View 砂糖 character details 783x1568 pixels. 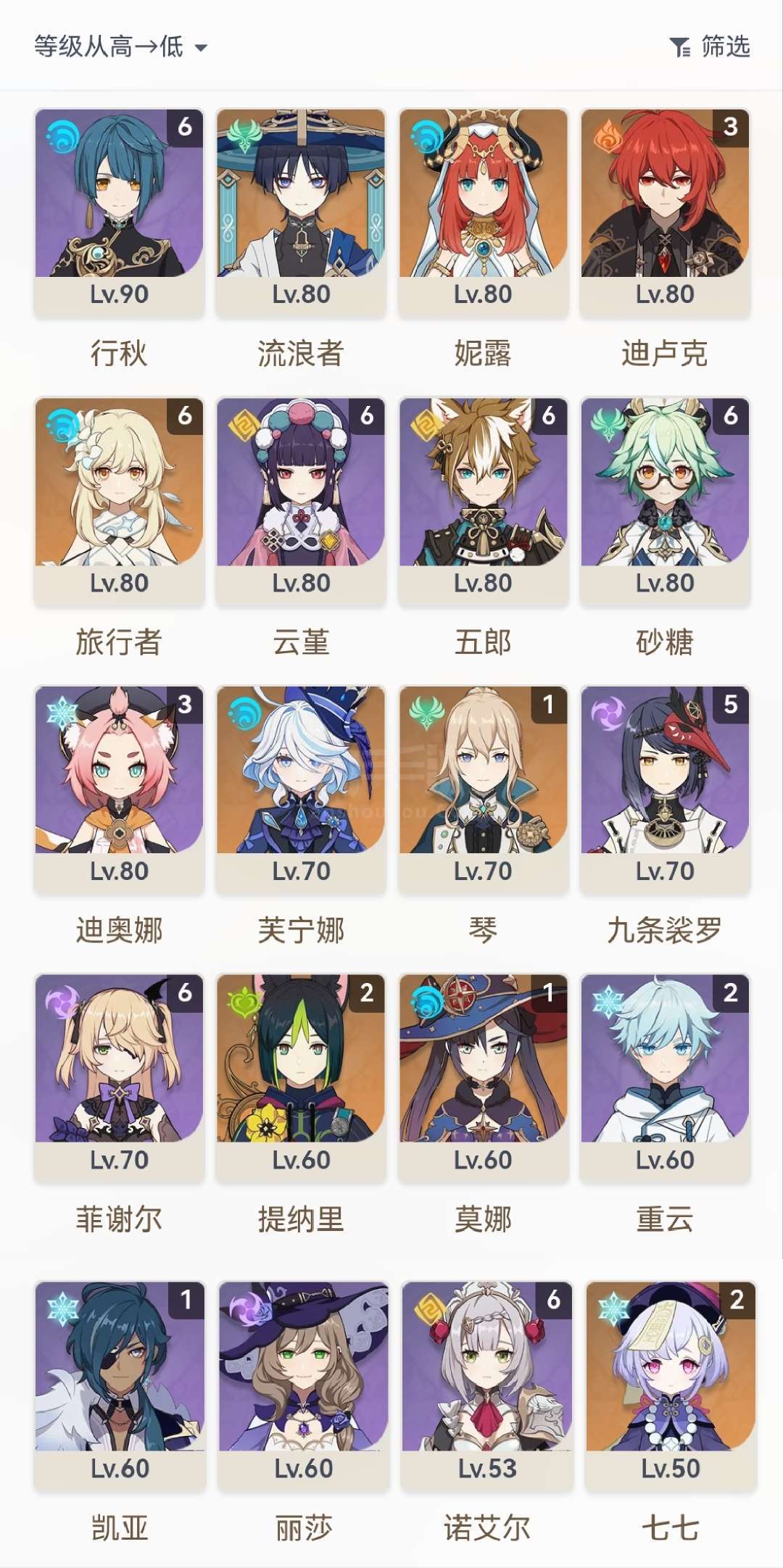coord(665,502)
